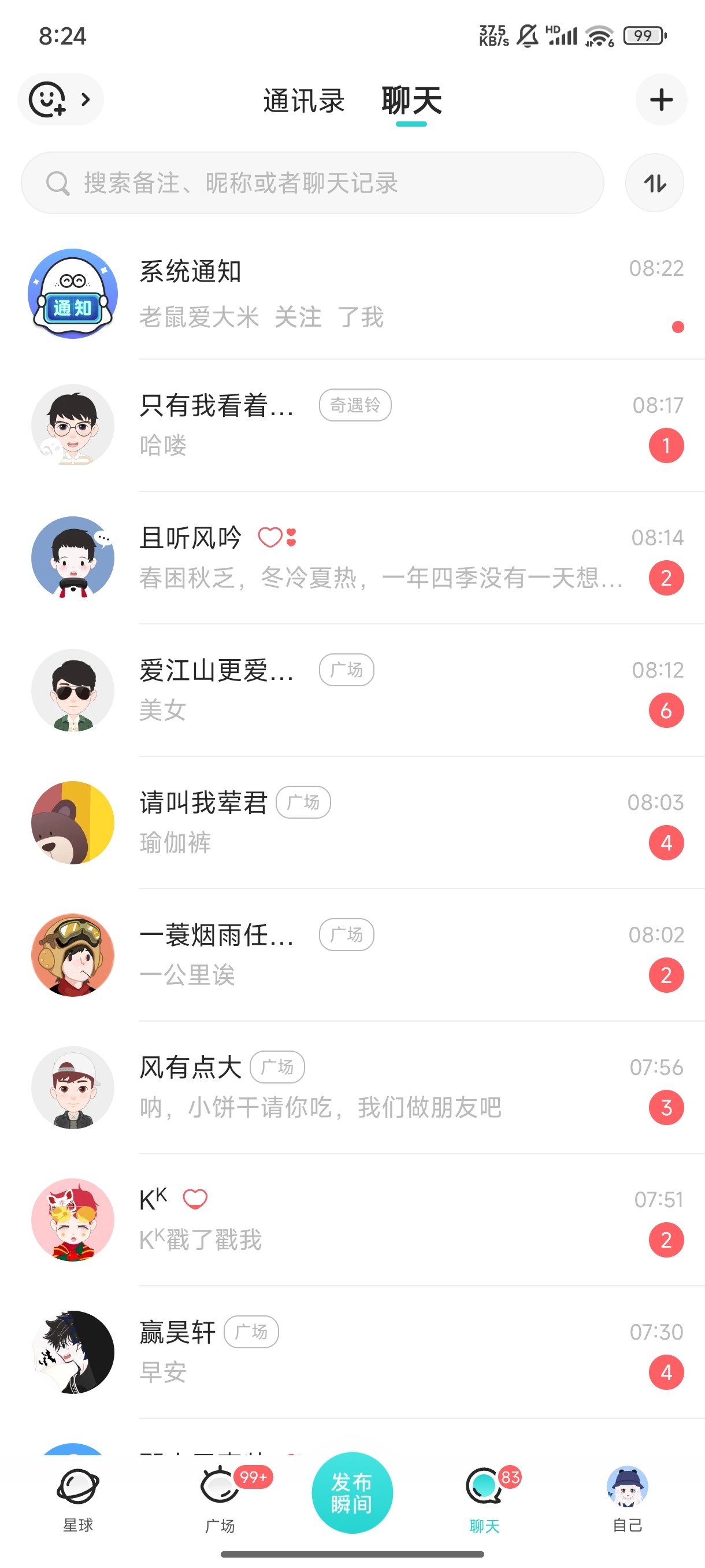
Task: Open chat with 爱江山更爱…
Action: tap(353, 690)
